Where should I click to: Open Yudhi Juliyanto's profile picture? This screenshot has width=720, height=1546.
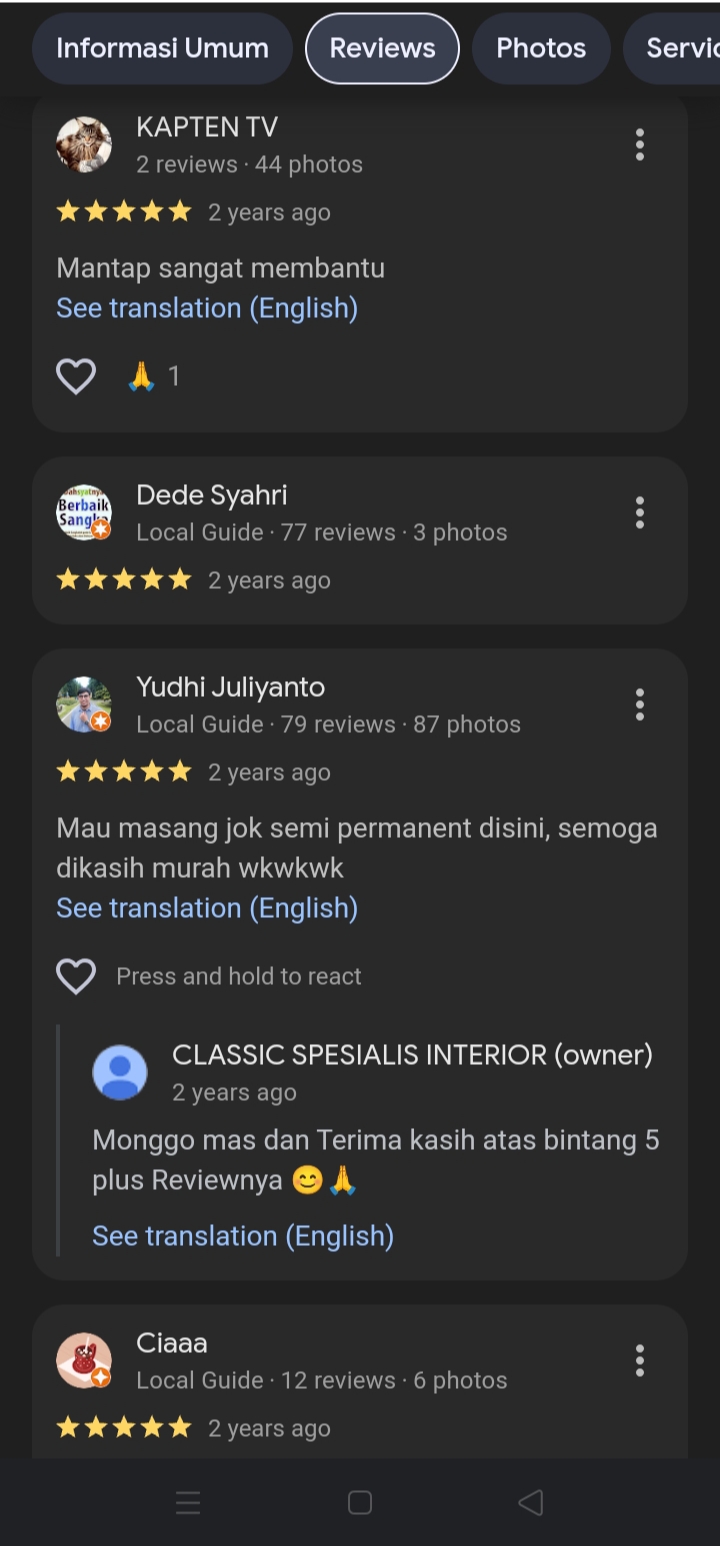pyautogui.click(x=84, y=705)
